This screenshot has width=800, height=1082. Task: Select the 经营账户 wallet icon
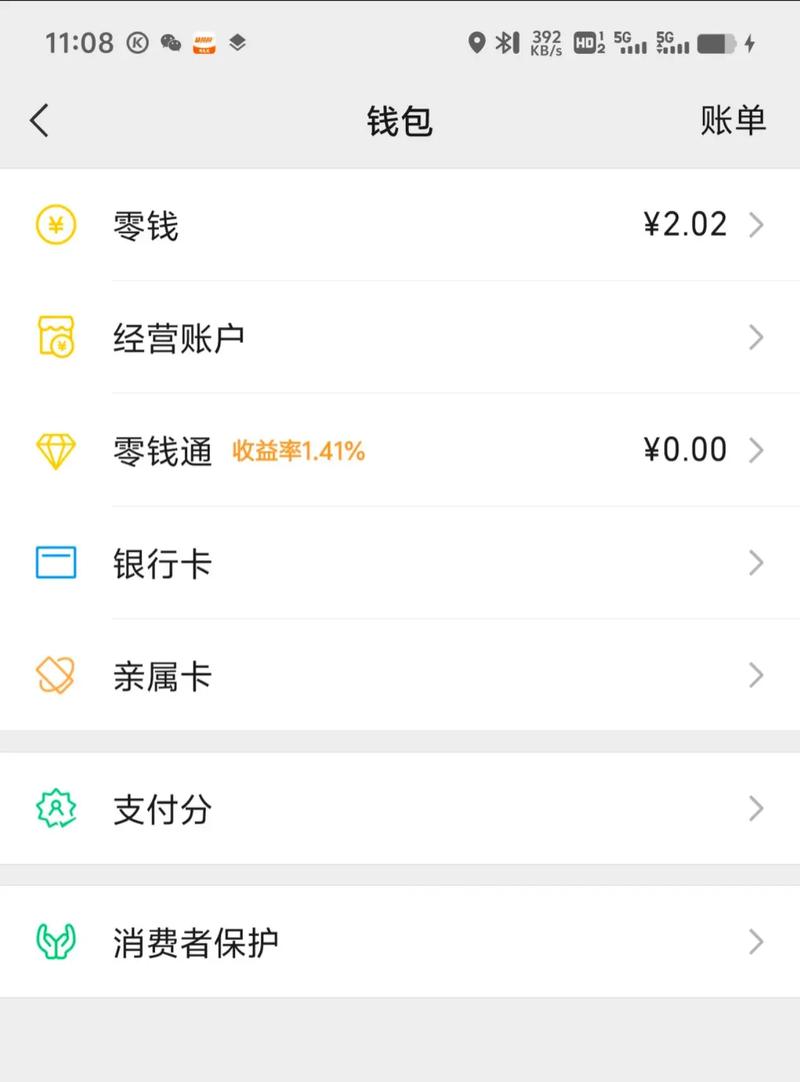click(55, 338)
